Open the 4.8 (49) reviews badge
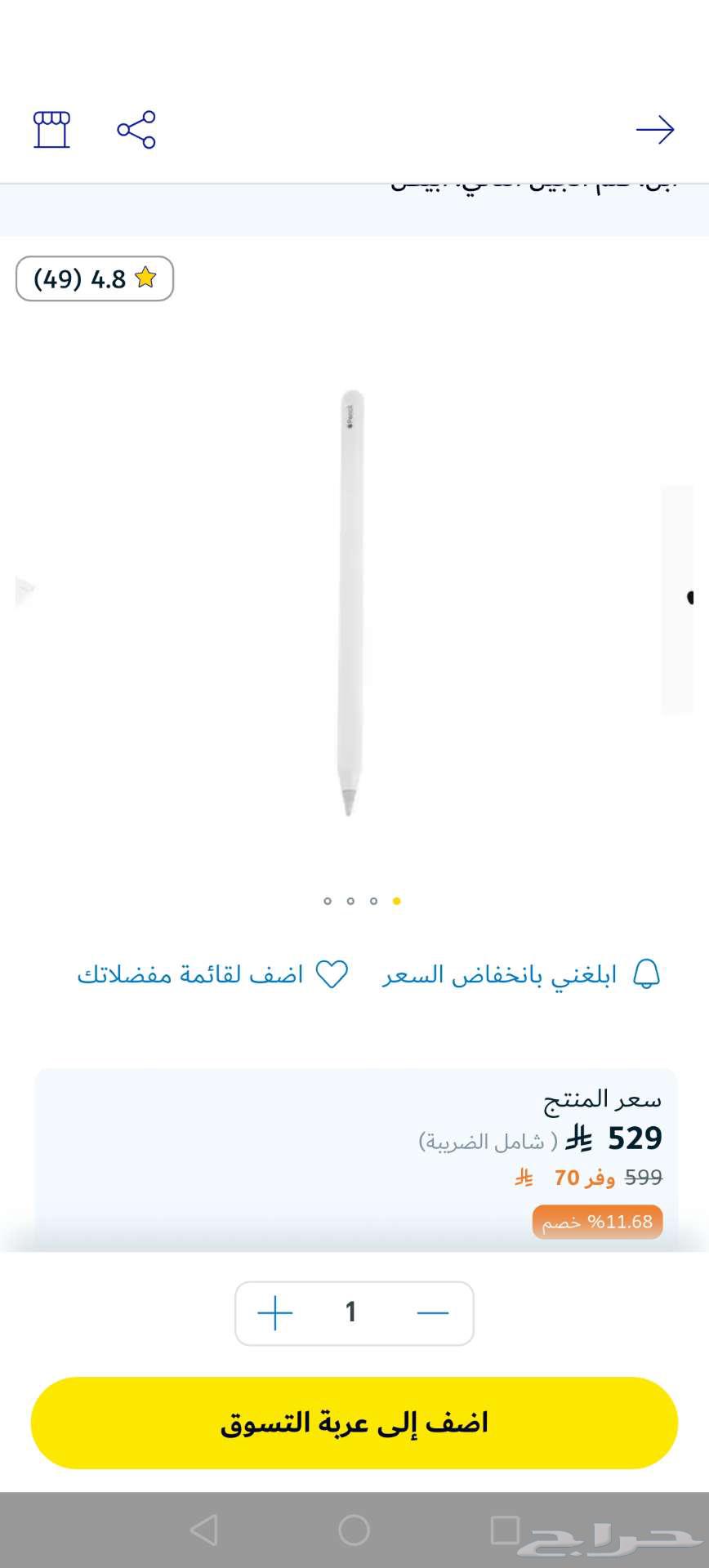Image resolution: width=709 pixels, height=1568 pixels. pyautogui.click(x=94, y=278)
